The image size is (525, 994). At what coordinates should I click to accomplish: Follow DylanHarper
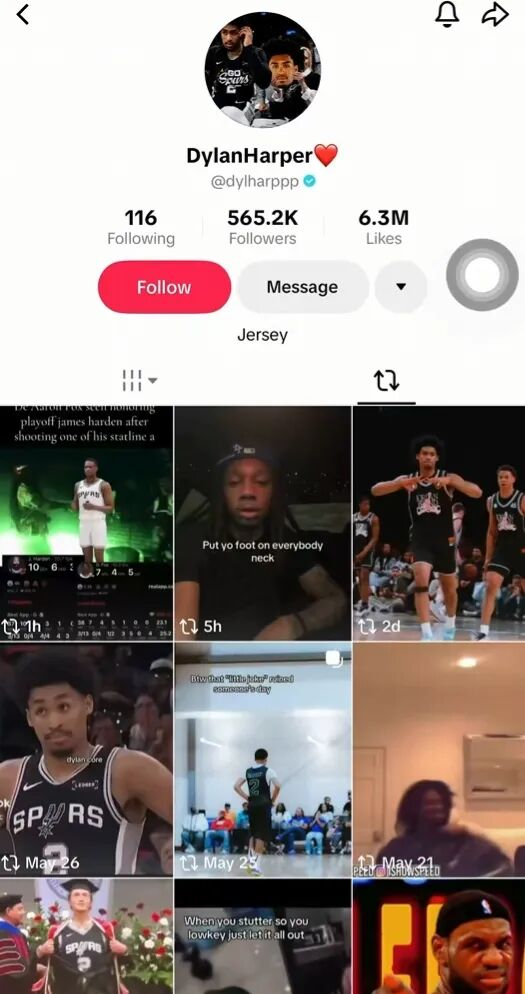[164, 287]
